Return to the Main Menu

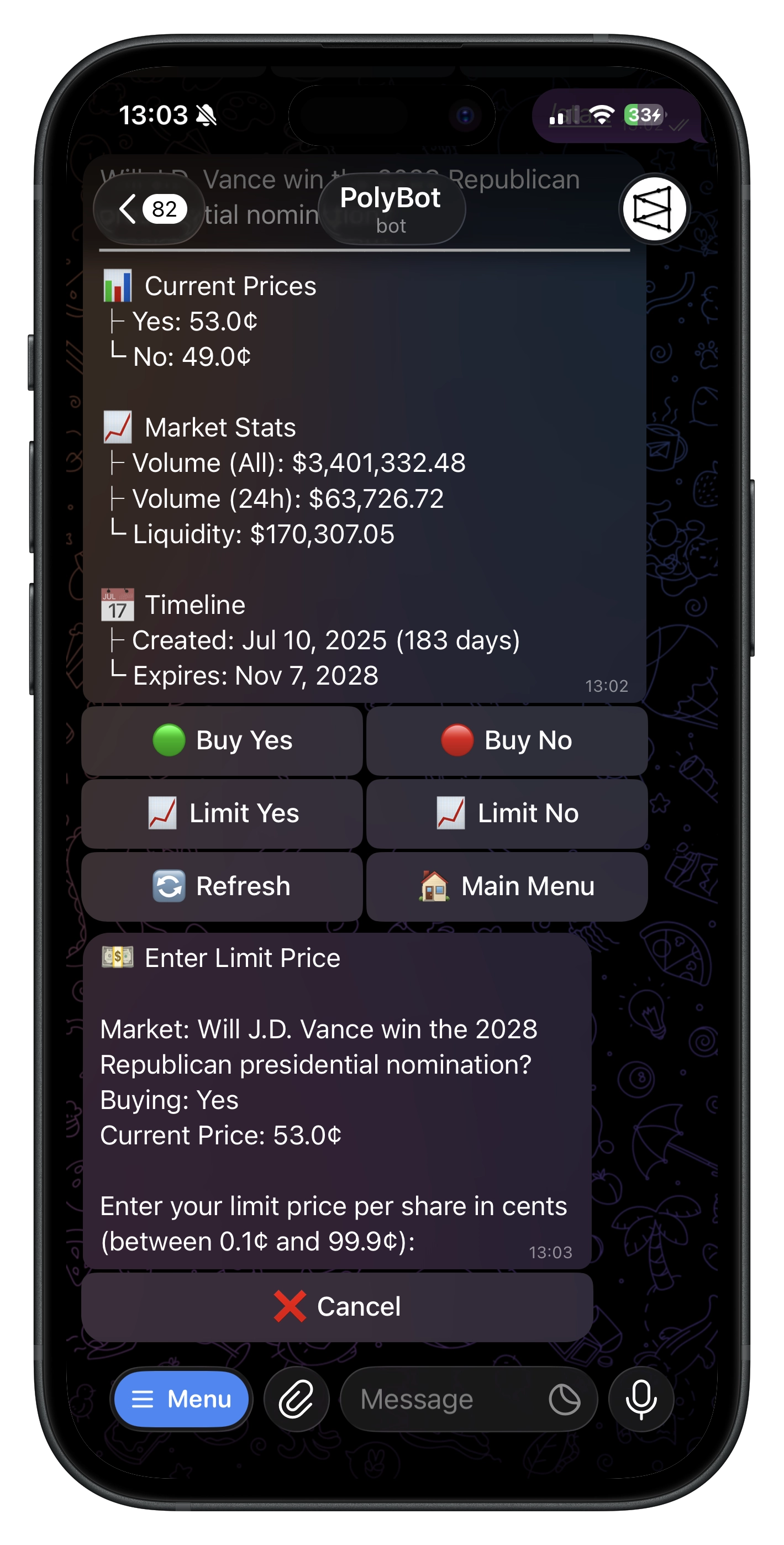pyautogui.click(x=507, y=886)
